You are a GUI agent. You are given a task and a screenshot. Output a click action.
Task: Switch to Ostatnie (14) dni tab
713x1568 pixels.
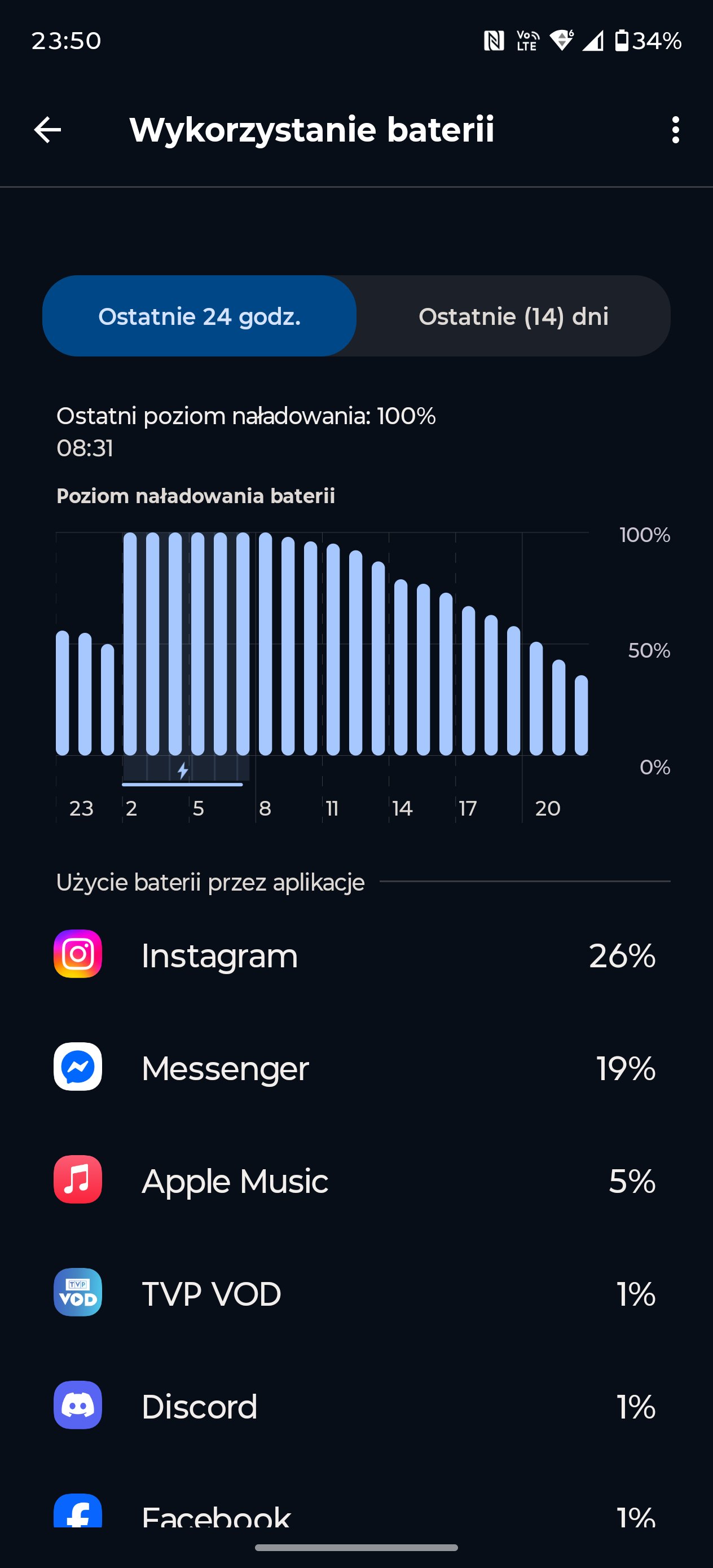click(x=513, y=316)
